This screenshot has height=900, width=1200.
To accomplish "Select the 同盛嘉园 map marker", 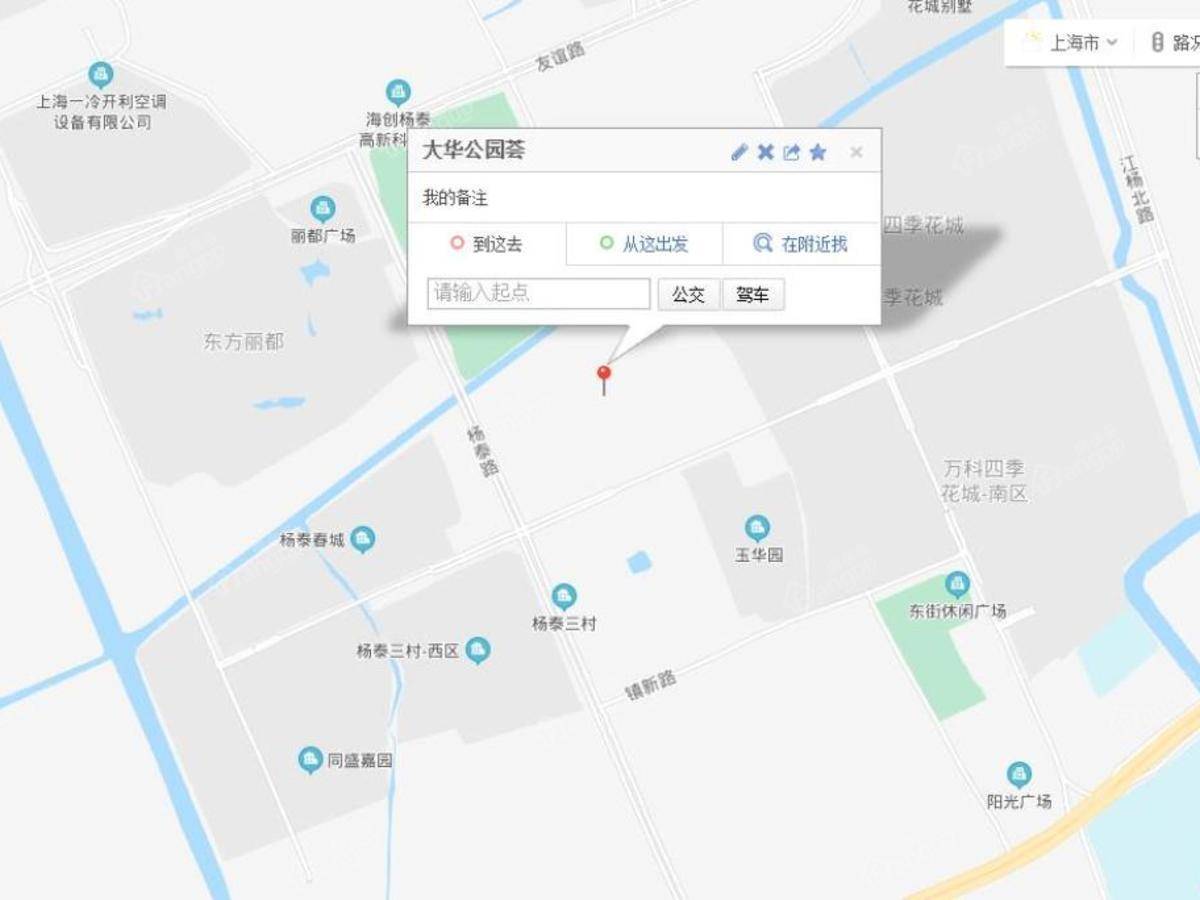I will [x=311, y=759].
